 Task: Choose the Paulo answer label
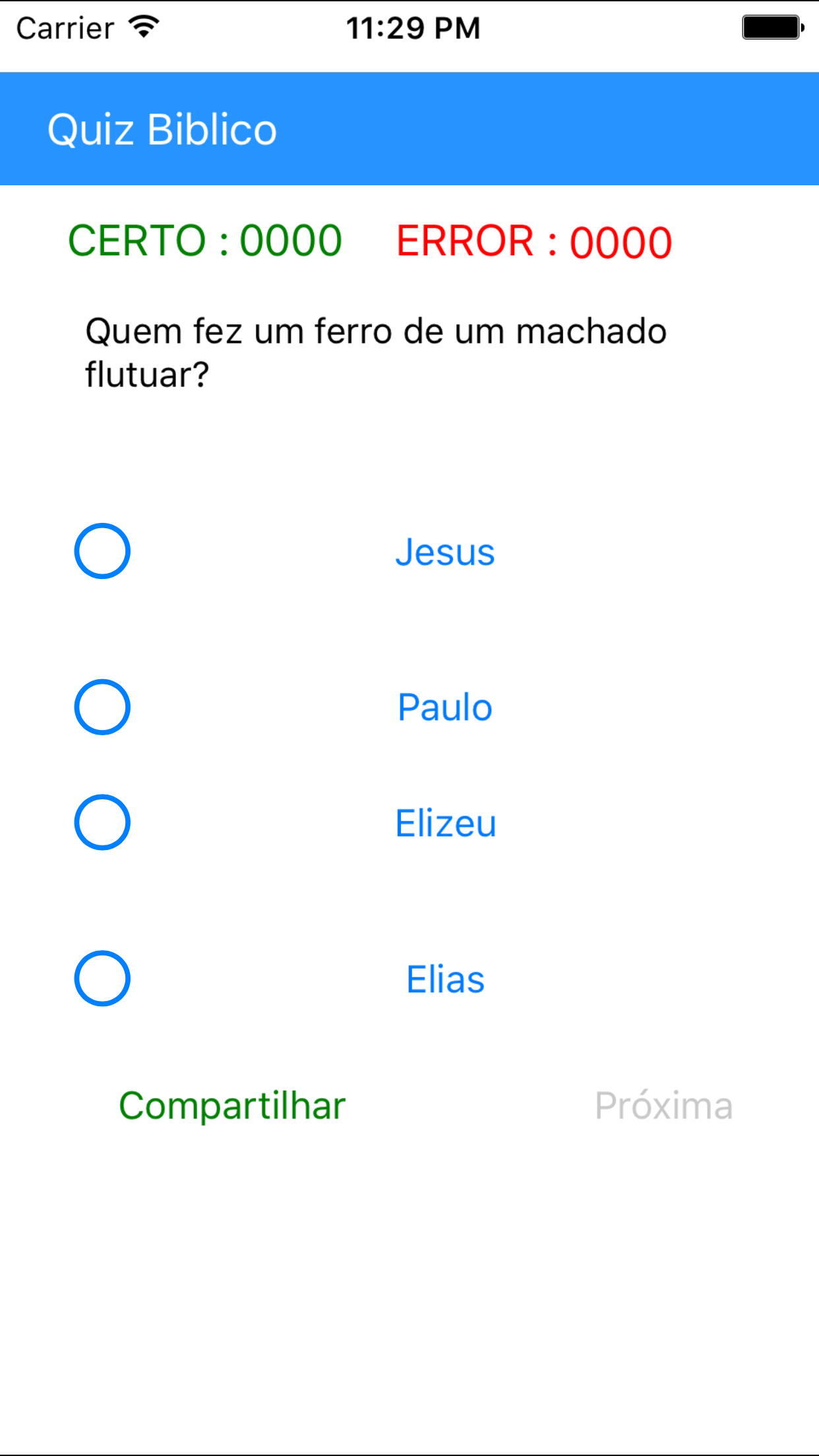[445, 708]
